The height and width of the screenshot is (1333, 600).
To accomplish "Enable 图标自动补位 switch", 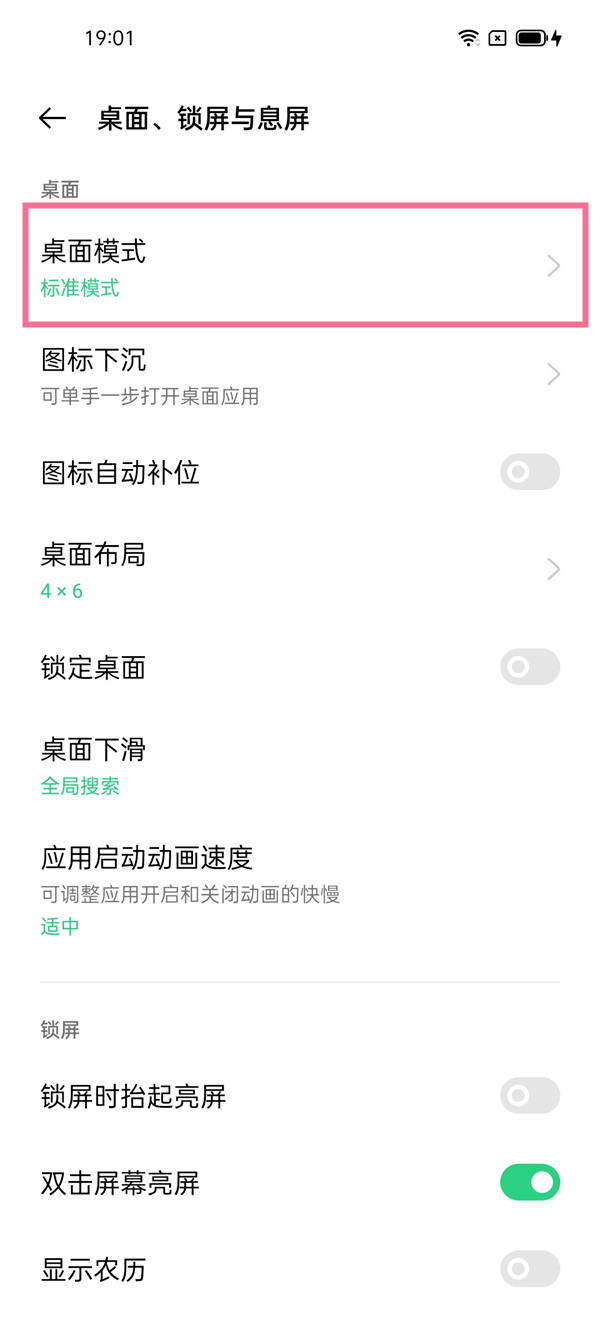I will pyautogui.click(x=529, y=472).
